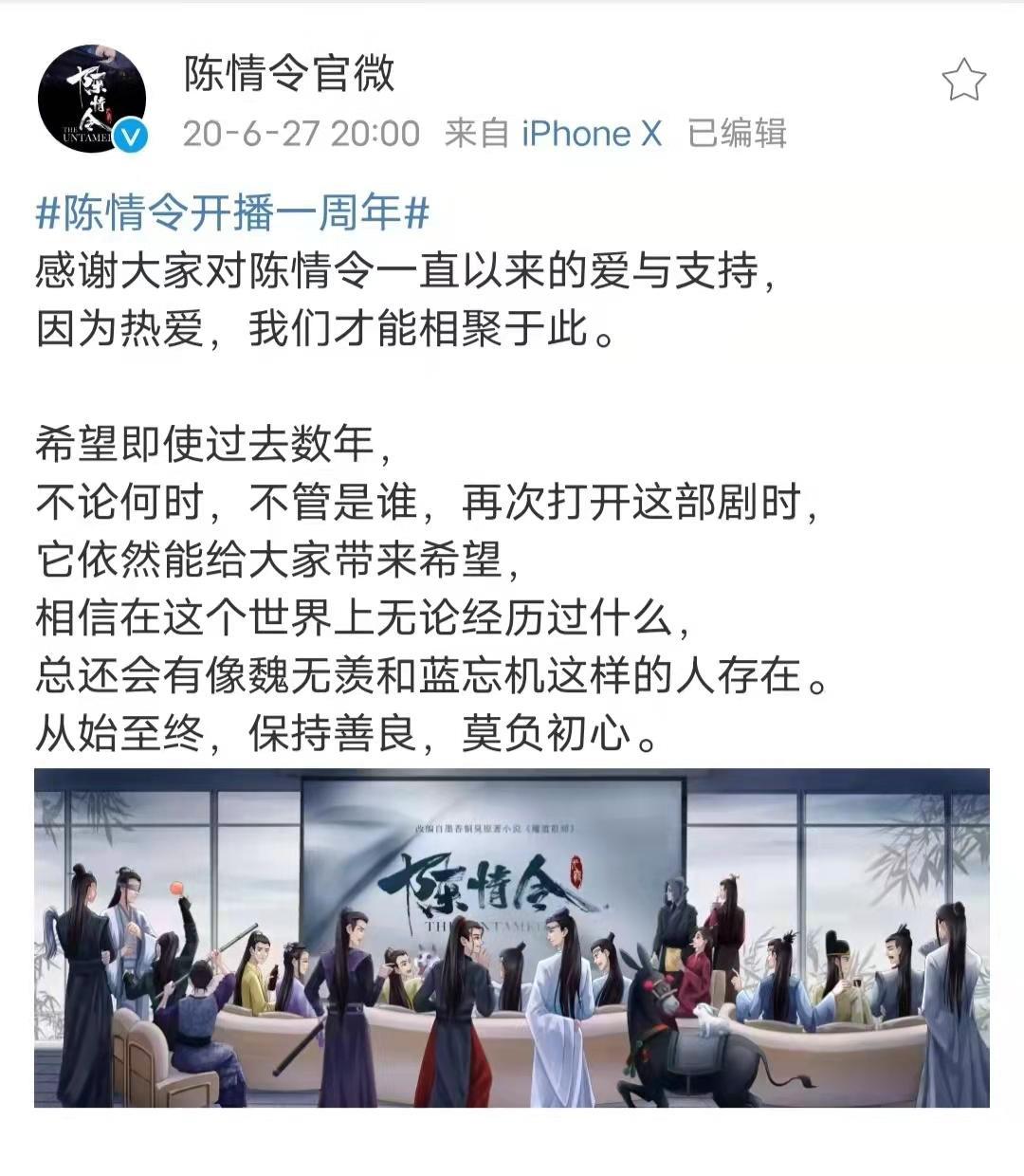This screenshot has height=1176, width=1024.
Task: View the attached 陈情令 poster image
Action: pos(512,937)
